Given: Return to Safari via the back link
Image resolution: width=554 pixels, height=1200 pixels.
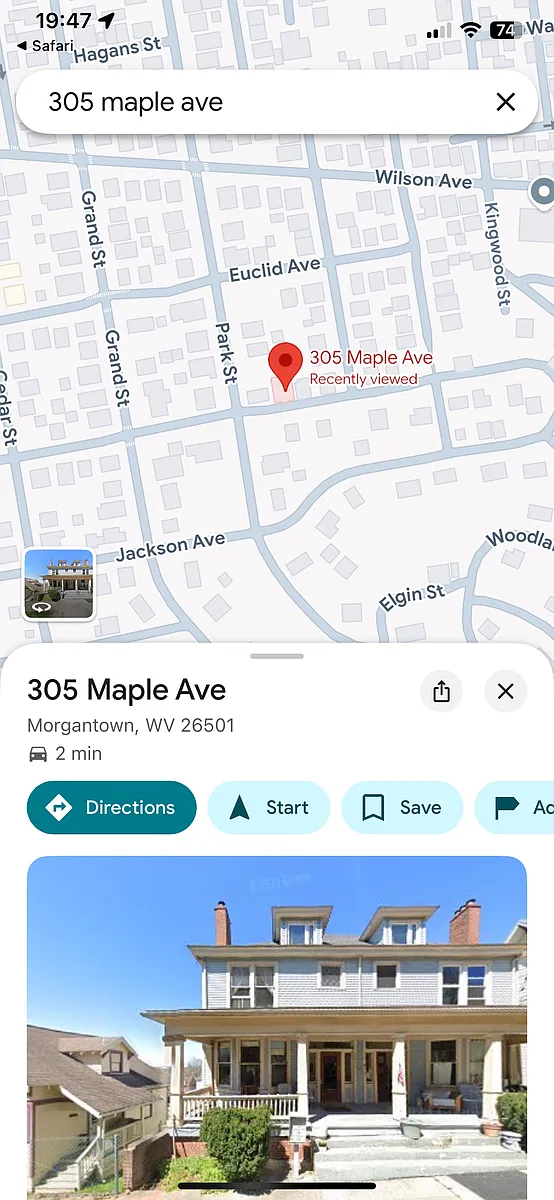Looking at the screenshot, I should 45,45.
